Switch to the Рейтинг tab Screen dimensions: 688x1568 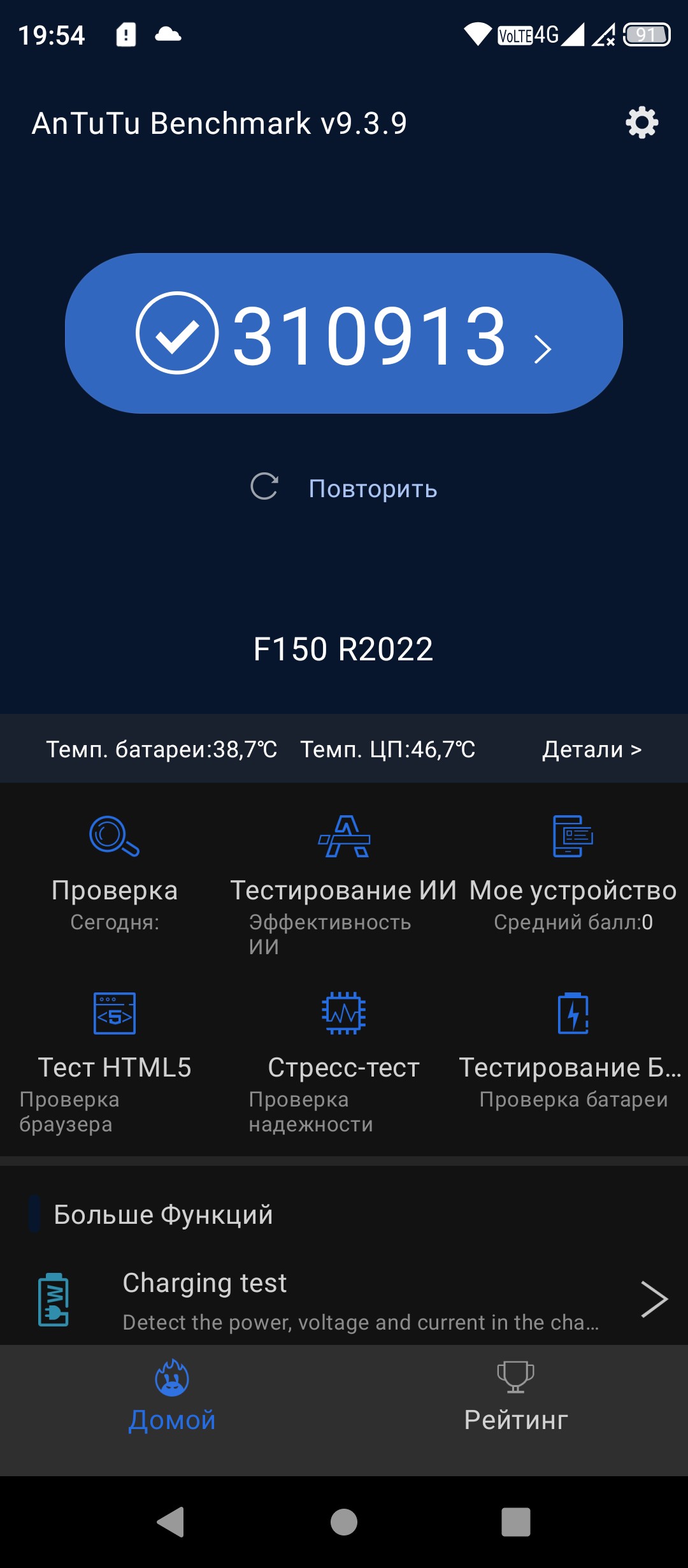516,1396
